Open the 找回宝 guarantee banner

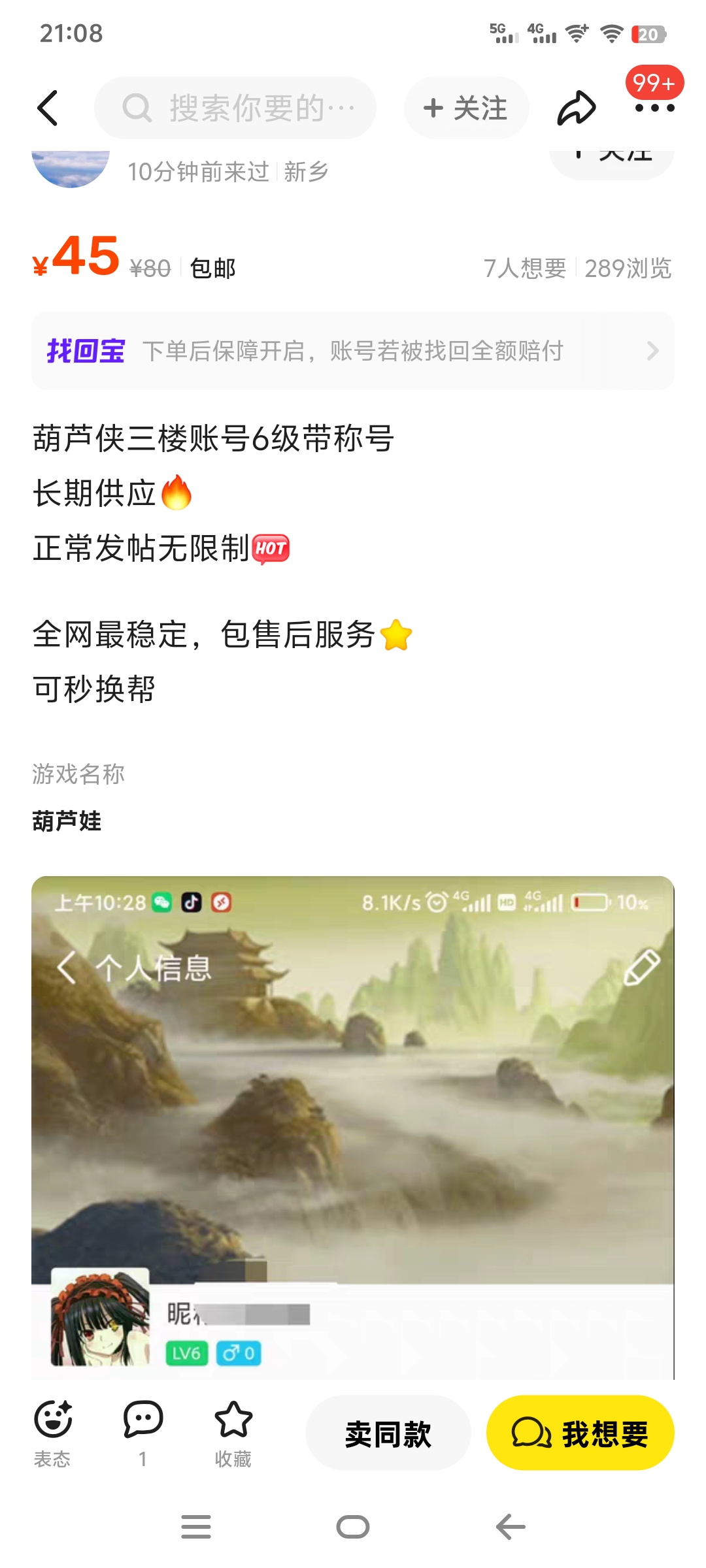pyautogui.click(x=353, y=351)
